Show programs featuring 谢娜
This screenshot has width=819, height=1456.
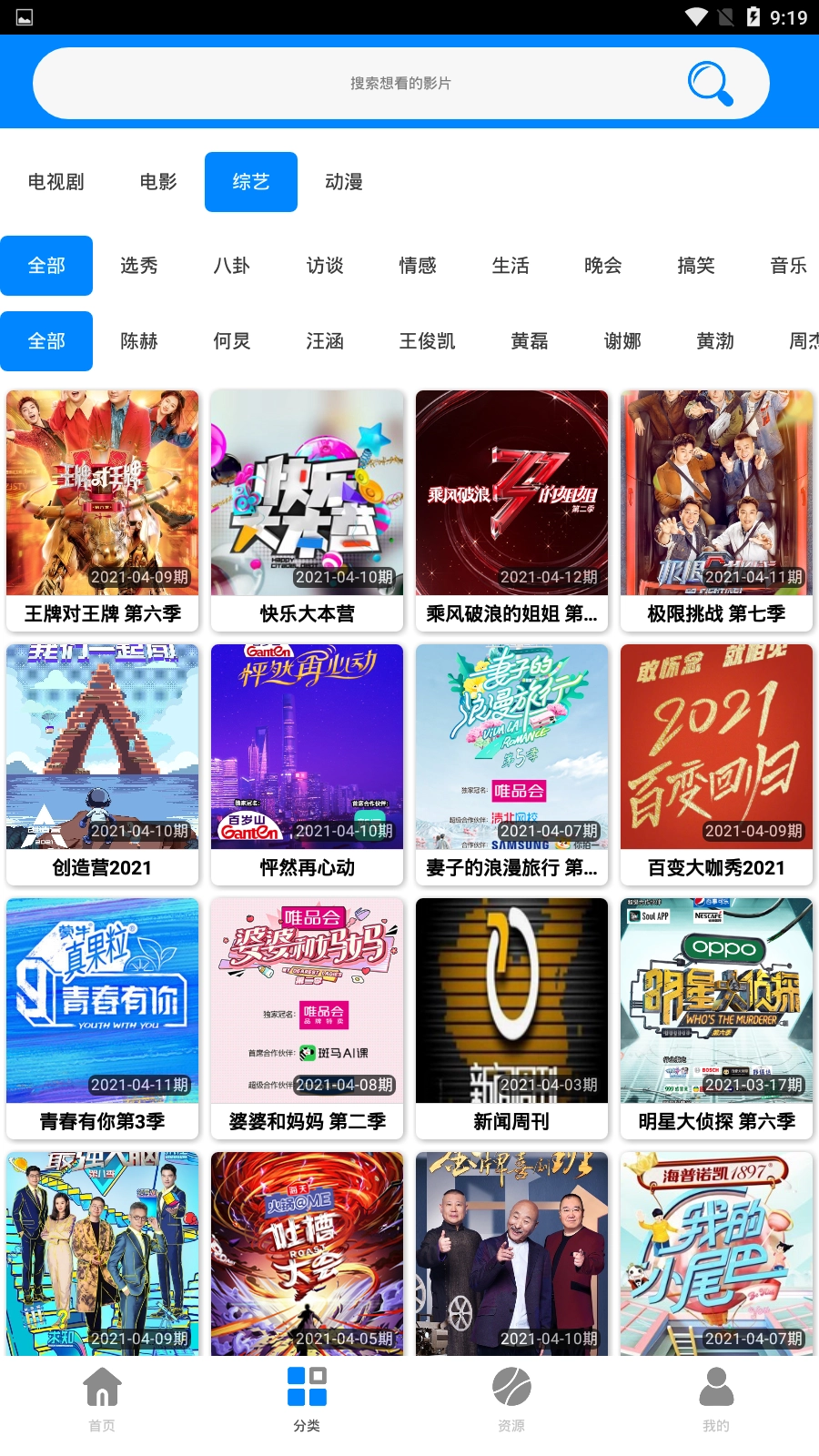[622, 341]
